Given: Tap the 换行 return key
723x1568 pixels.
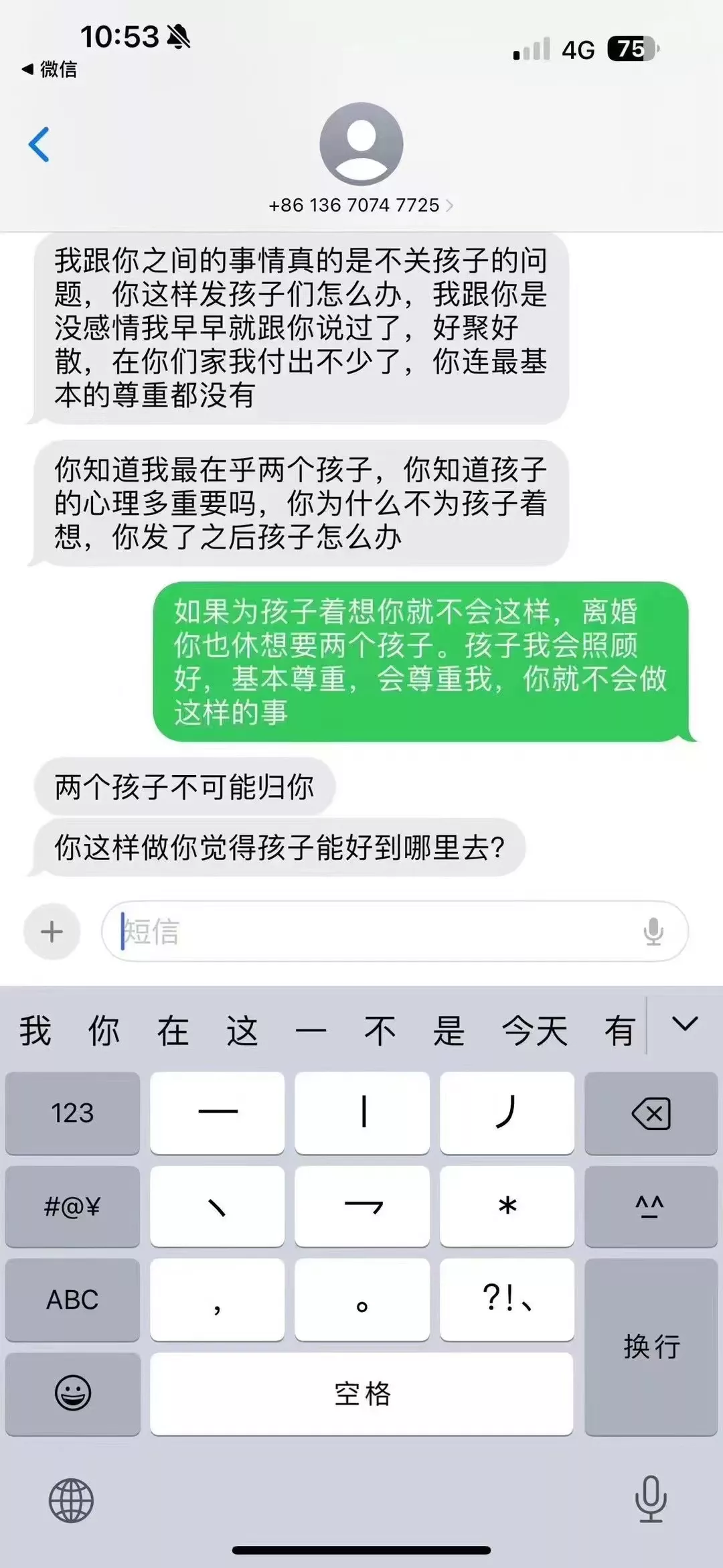Looking at the screenshot, I should [651, 1346].
